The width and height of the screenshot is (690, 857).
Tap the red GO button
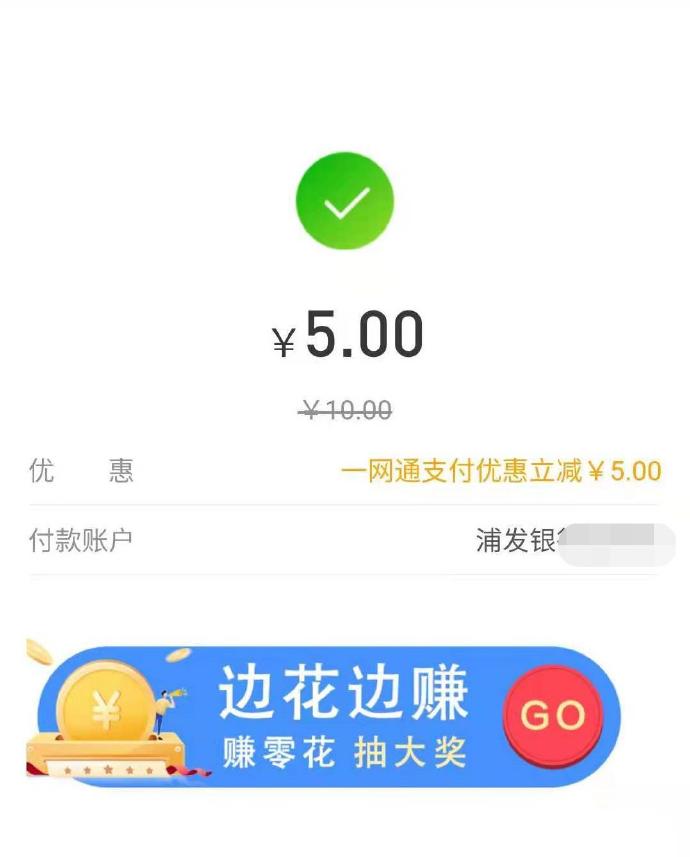552,716
